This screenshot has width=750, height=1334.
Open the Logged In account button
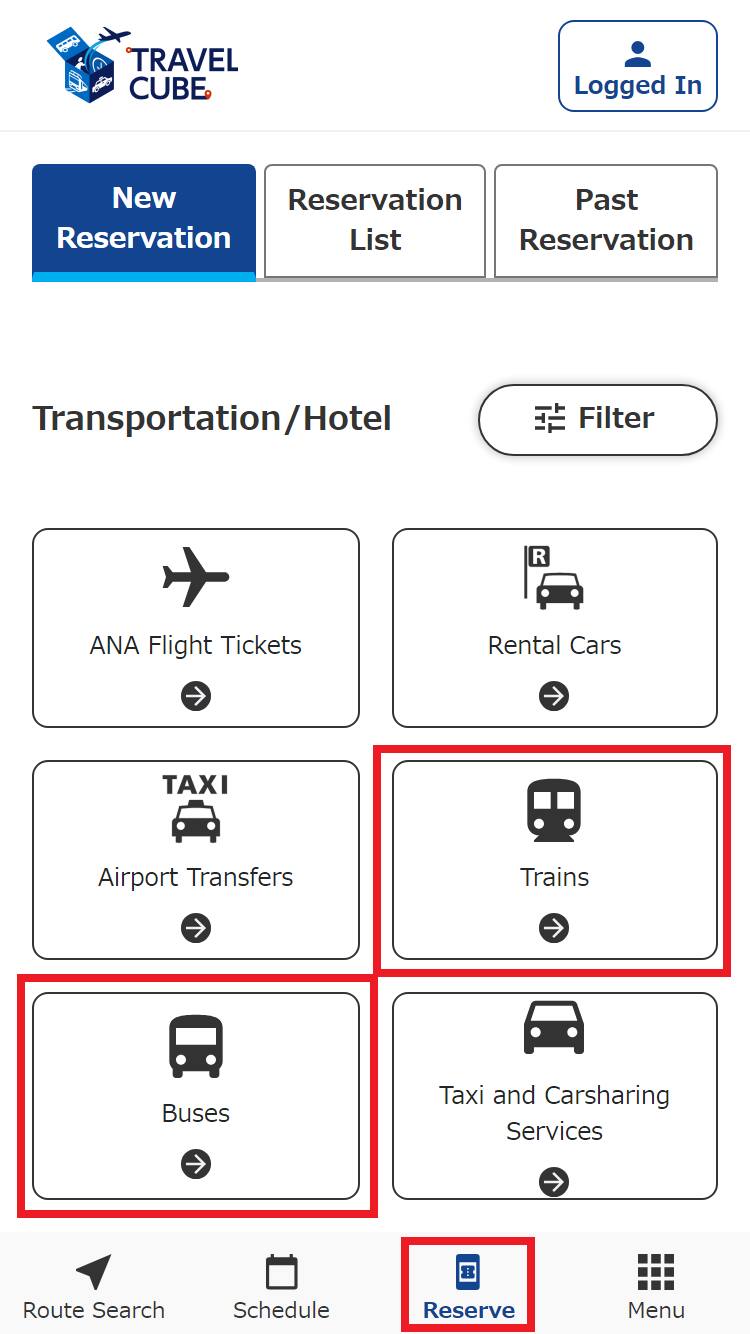(x=637, y=66)
